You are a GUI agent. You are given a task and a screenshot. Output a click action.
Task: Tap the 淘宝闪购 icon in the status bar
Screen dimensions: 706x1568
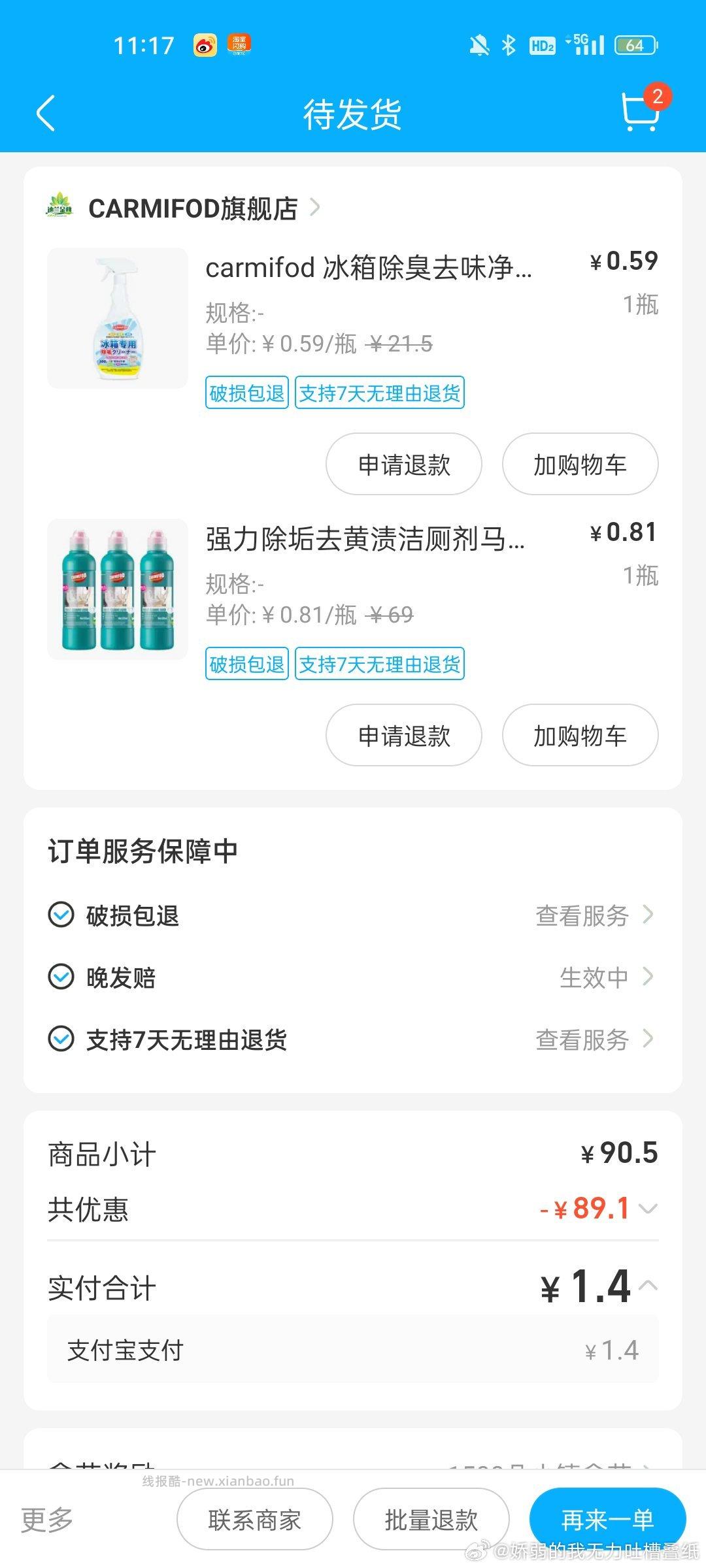[240, 44]
